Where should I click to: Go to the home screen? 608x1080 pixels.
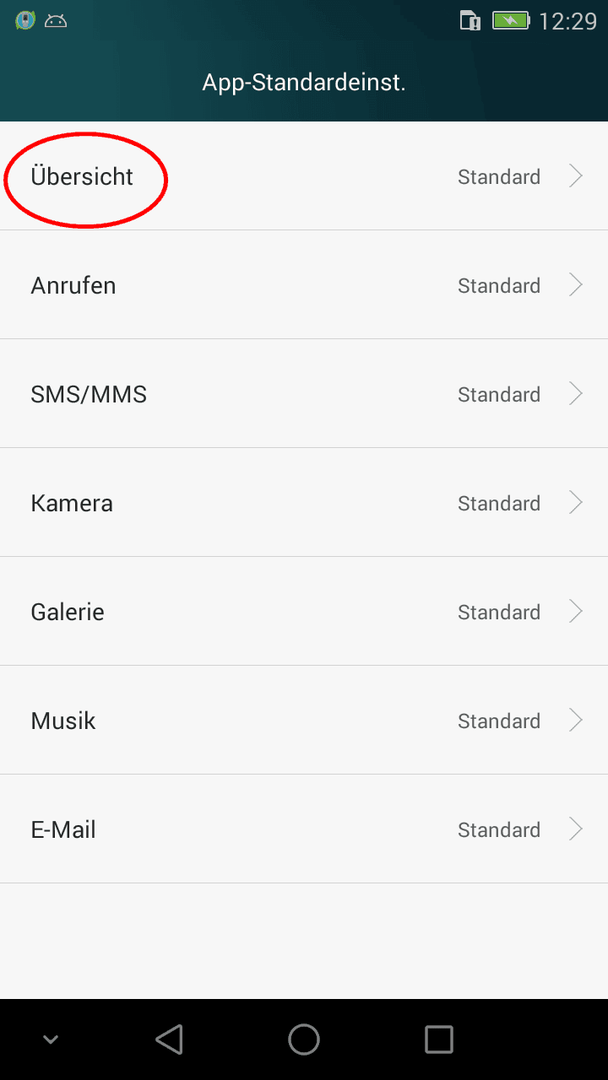pos(304,1039)
